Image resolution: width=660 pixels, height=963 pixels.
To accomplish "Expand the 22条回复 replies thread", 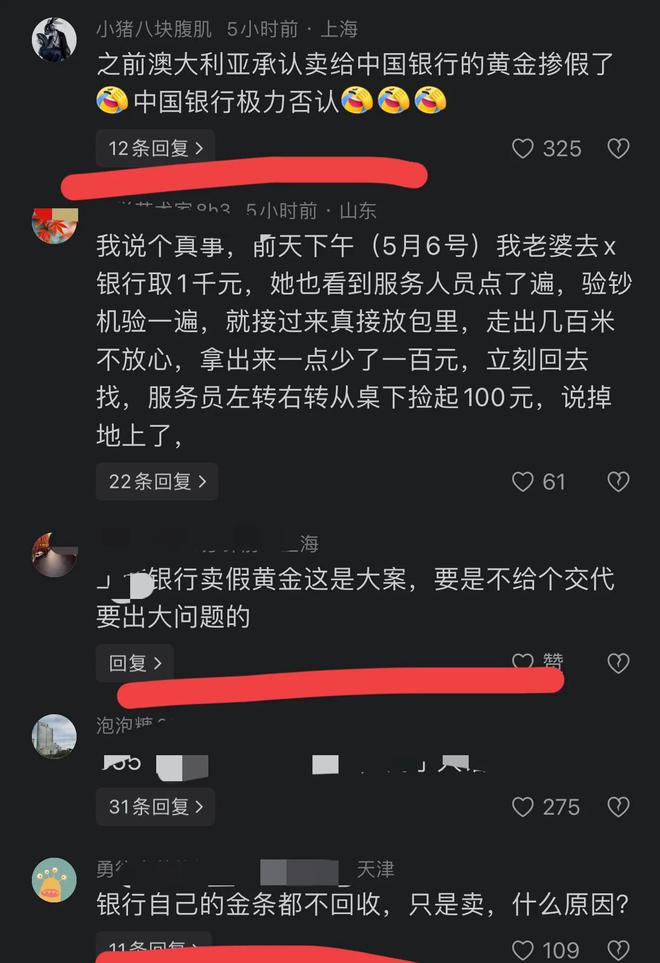I will pos(157,481).
